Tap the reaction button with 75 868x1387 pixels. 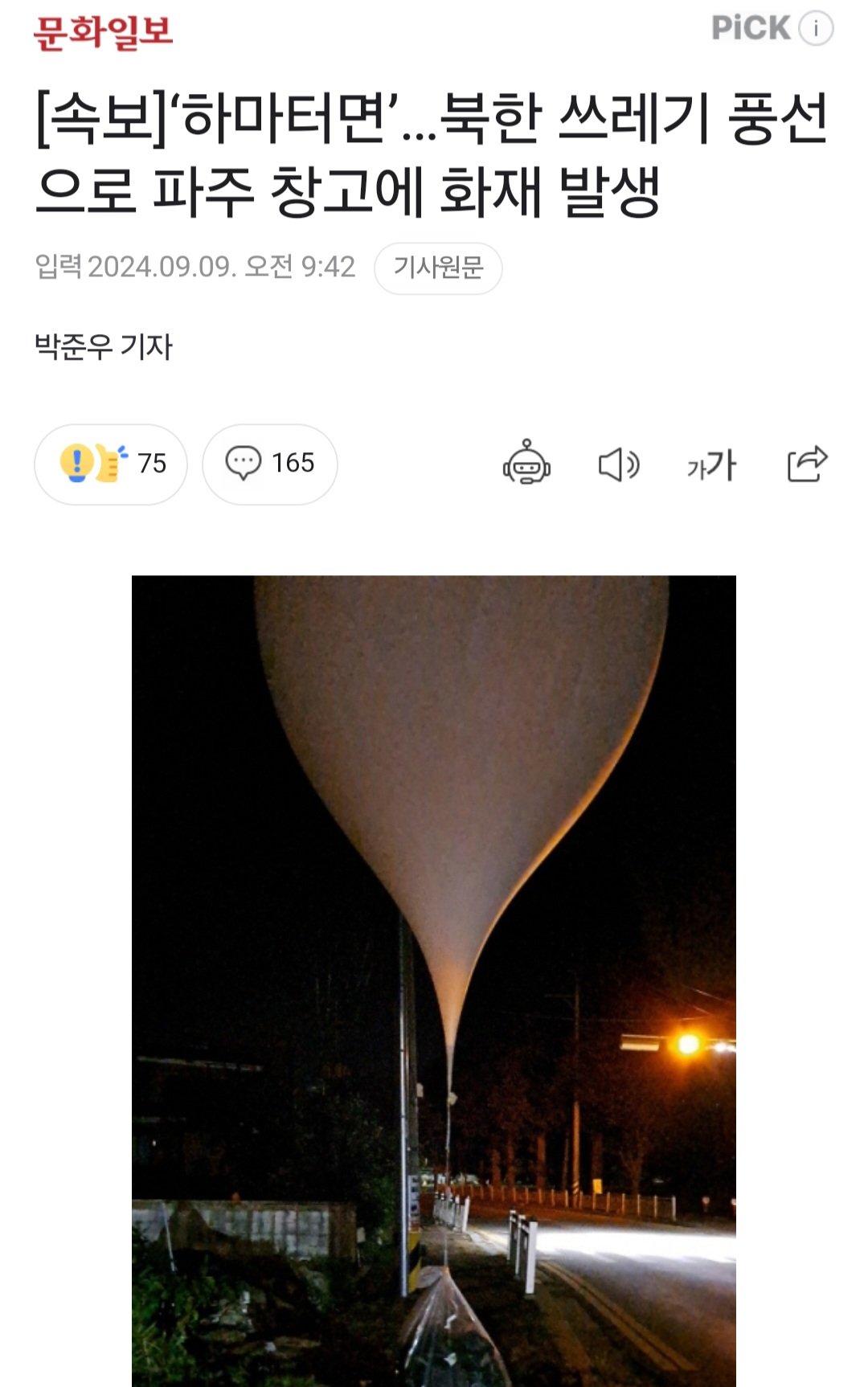[111, 464]
